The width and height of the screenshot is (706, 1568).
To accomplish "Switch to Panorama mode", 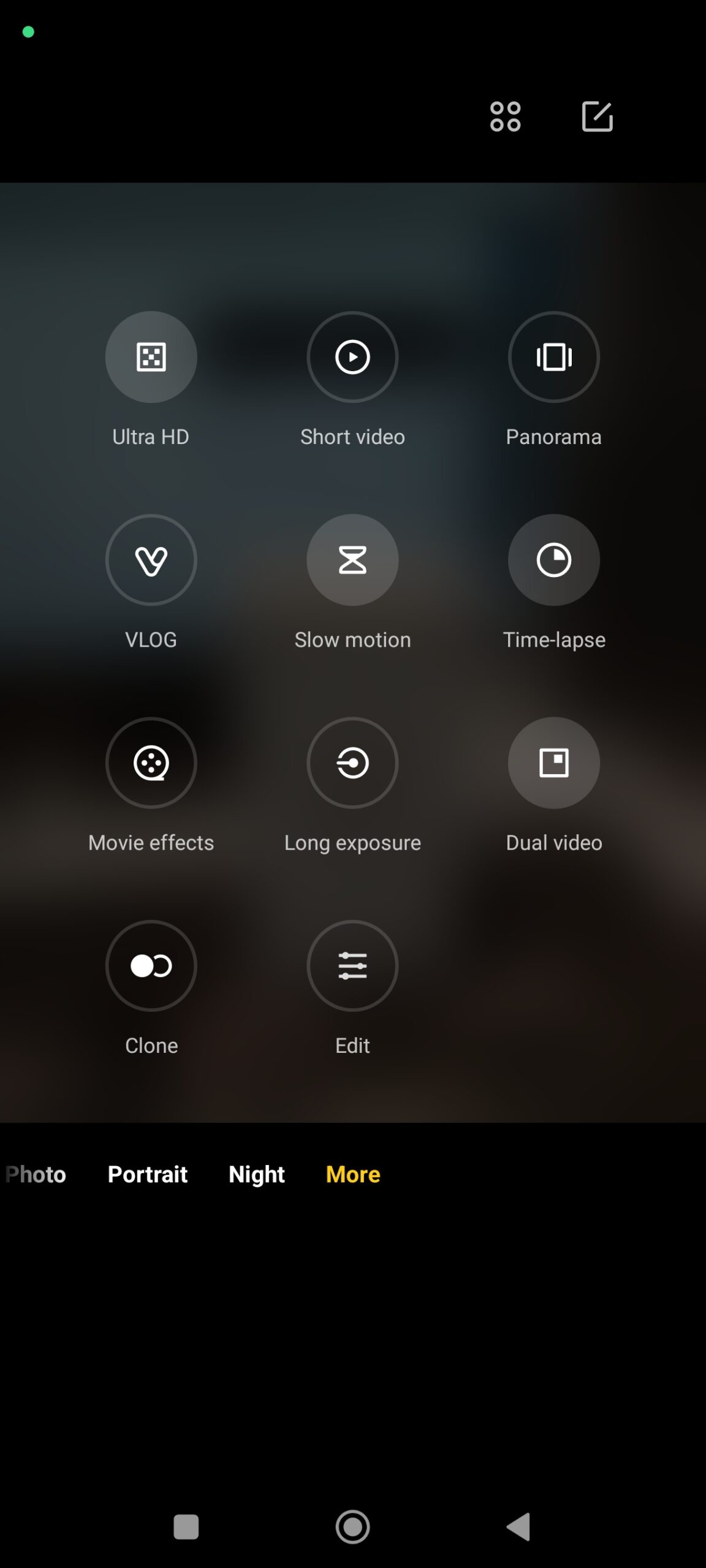I will 553,357.
